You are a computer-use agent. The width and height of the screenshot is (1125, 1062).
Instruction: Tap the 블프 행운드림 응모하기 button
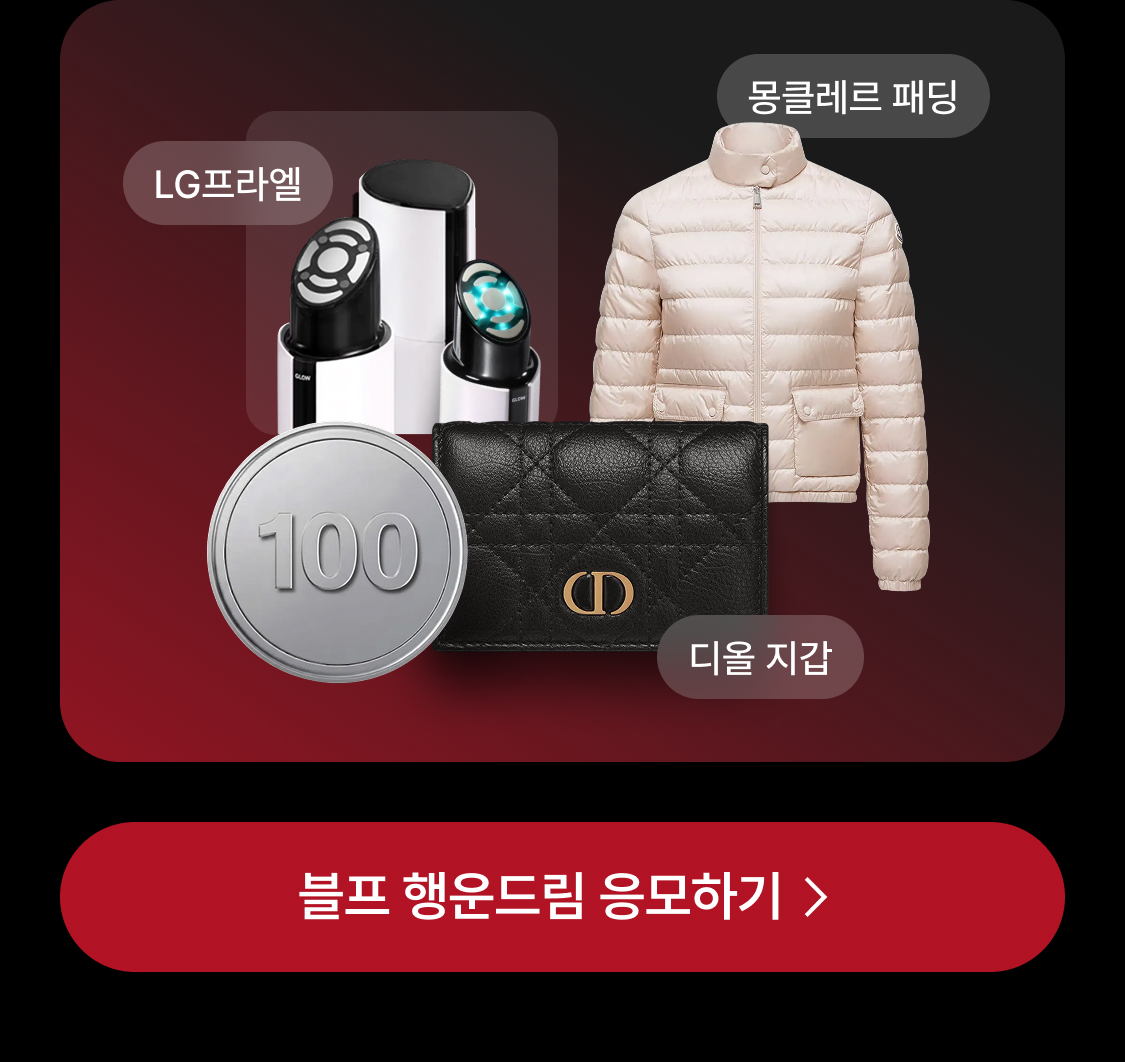point(562,896)
